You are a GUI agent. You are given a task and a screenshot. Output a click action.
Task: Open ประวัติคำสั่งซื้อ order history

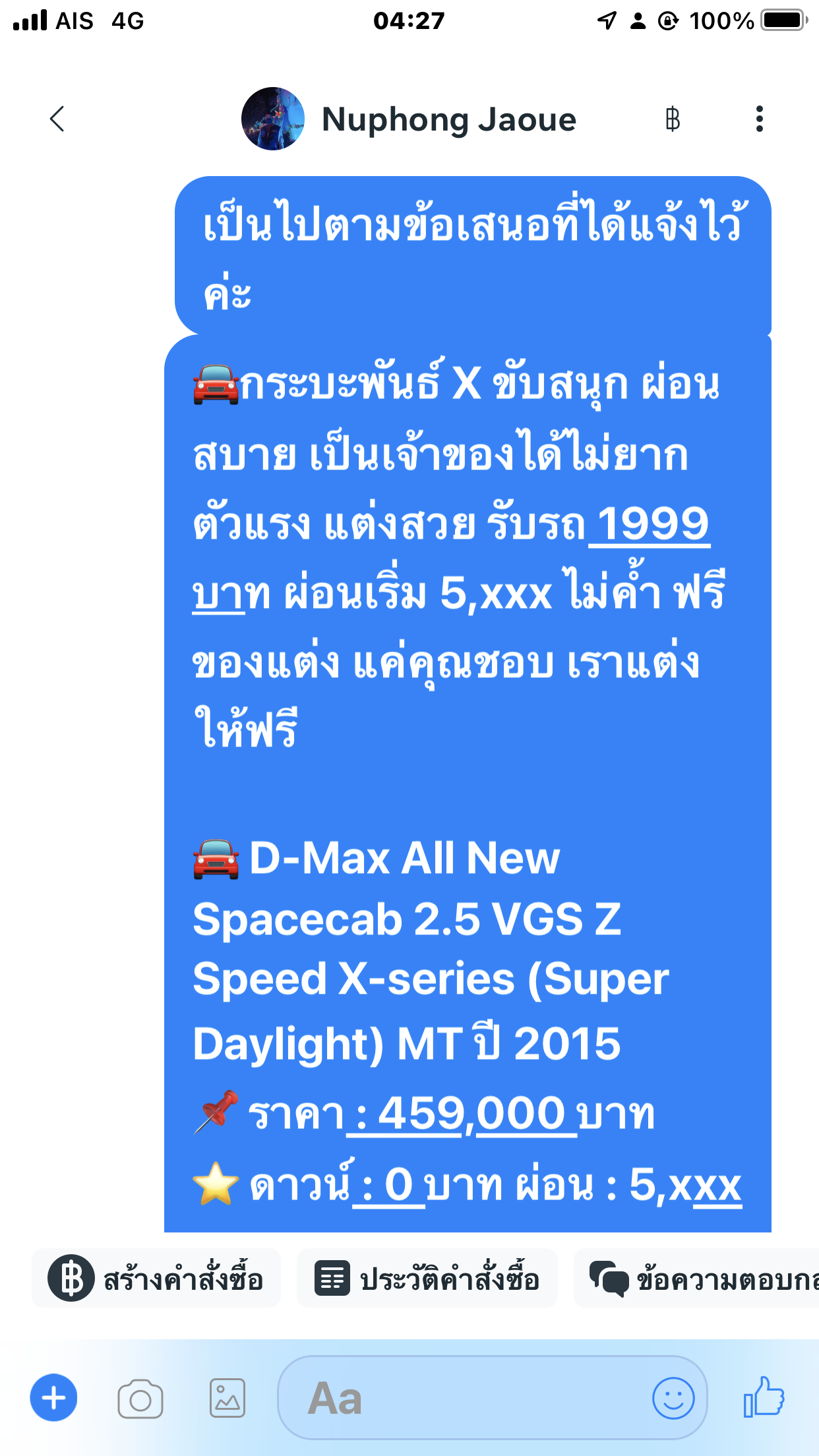427,1279
